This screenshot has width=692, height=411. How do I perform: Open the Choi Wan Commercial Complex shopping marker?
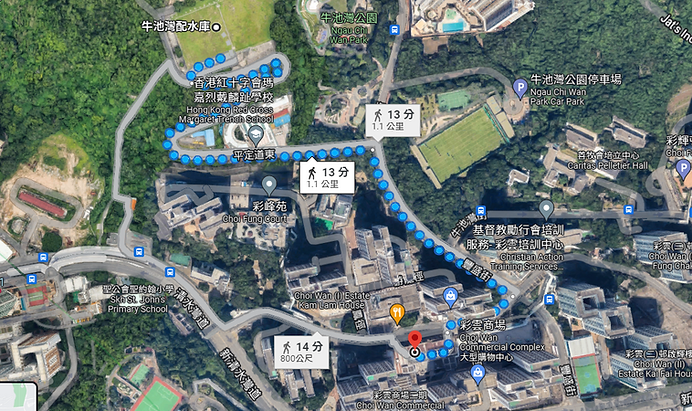point(450,294)
